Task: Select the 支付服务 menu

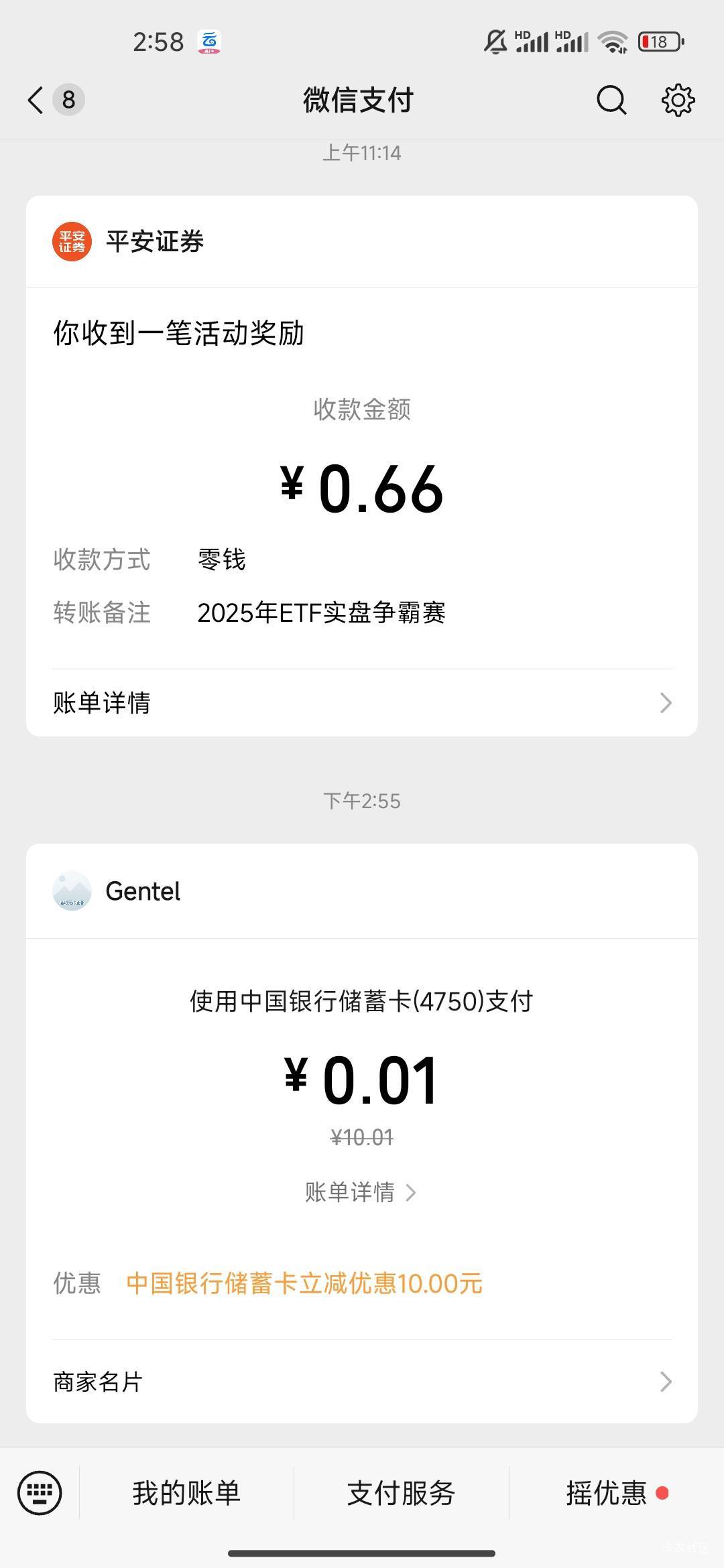Action: pos(401,1493)
